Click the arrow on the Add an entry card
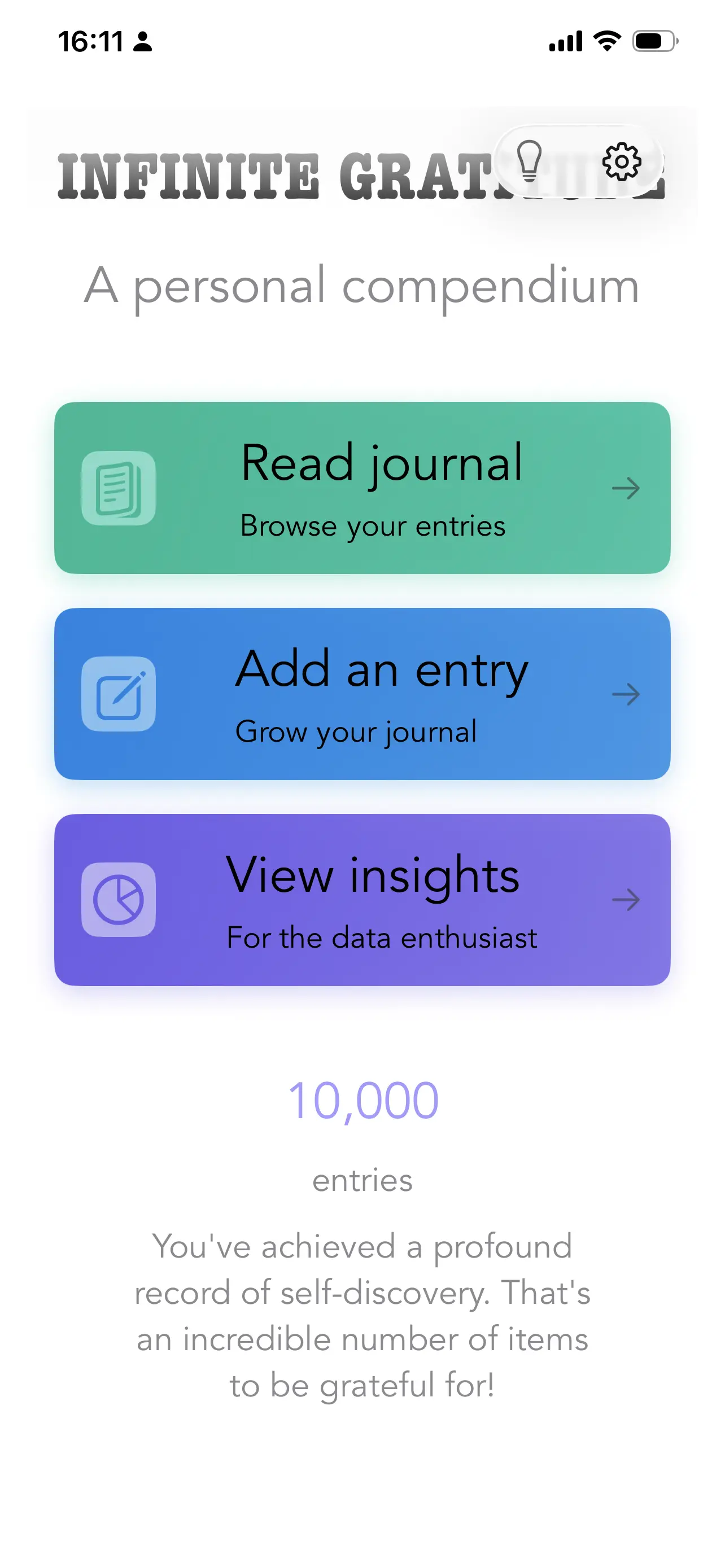 click(627, 693)
